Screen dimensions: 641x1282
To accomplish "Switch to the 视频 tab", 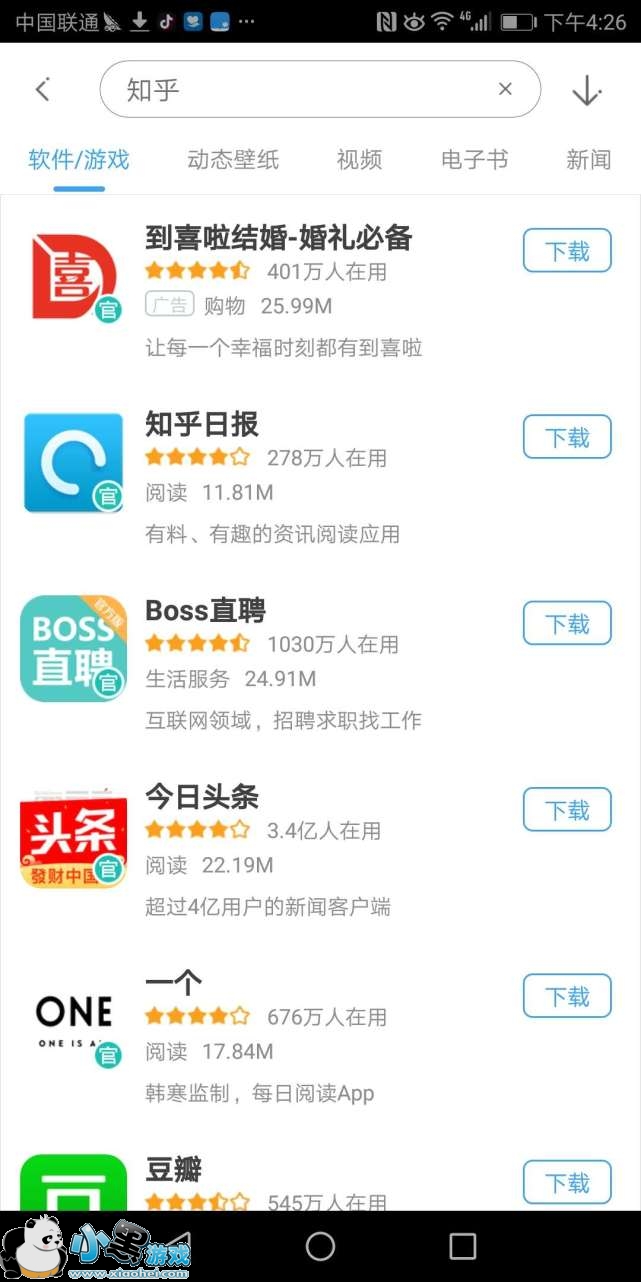I will pyautogui.click(x=359, y=160).
